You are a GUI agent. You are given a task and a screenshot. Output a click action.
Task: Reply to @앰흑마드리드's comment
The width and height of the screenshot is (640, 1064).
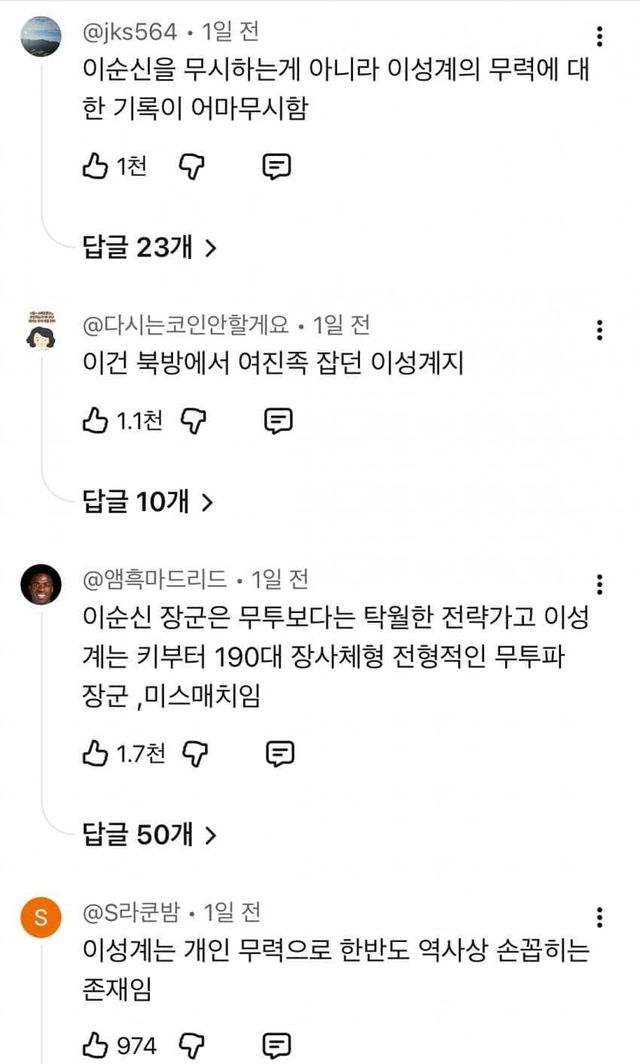tap(280, 753)
